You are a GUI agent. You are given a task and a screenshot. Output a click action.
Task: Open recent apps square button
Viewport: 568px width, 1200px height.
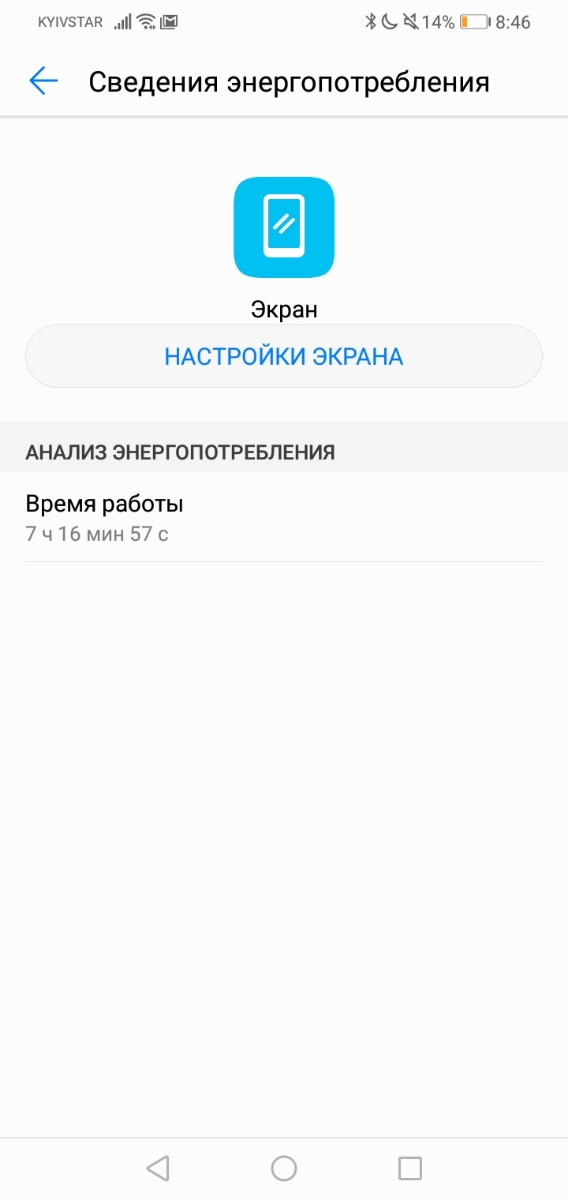410,1168
